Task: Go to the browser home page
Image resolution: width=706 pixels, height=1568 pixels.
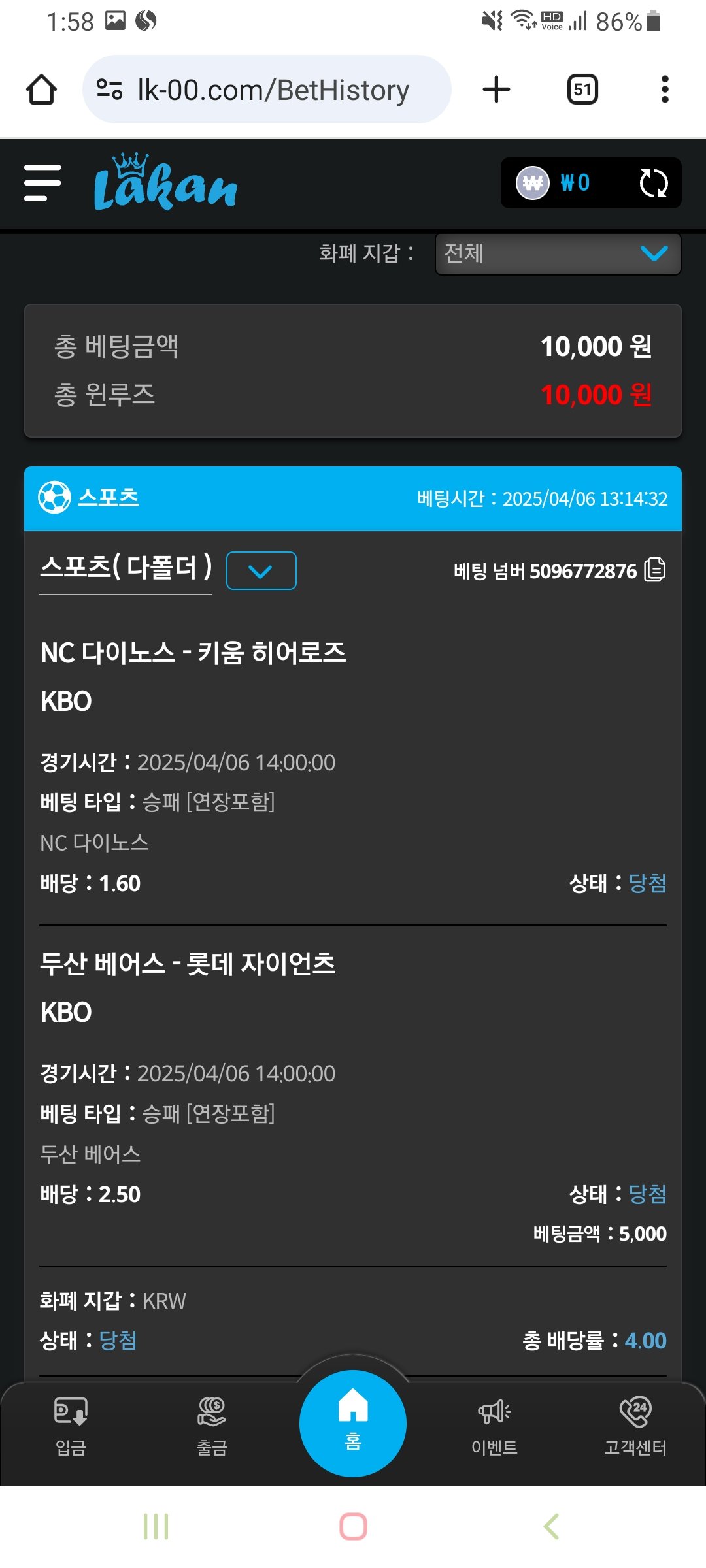Action: [x=41, y=90]
